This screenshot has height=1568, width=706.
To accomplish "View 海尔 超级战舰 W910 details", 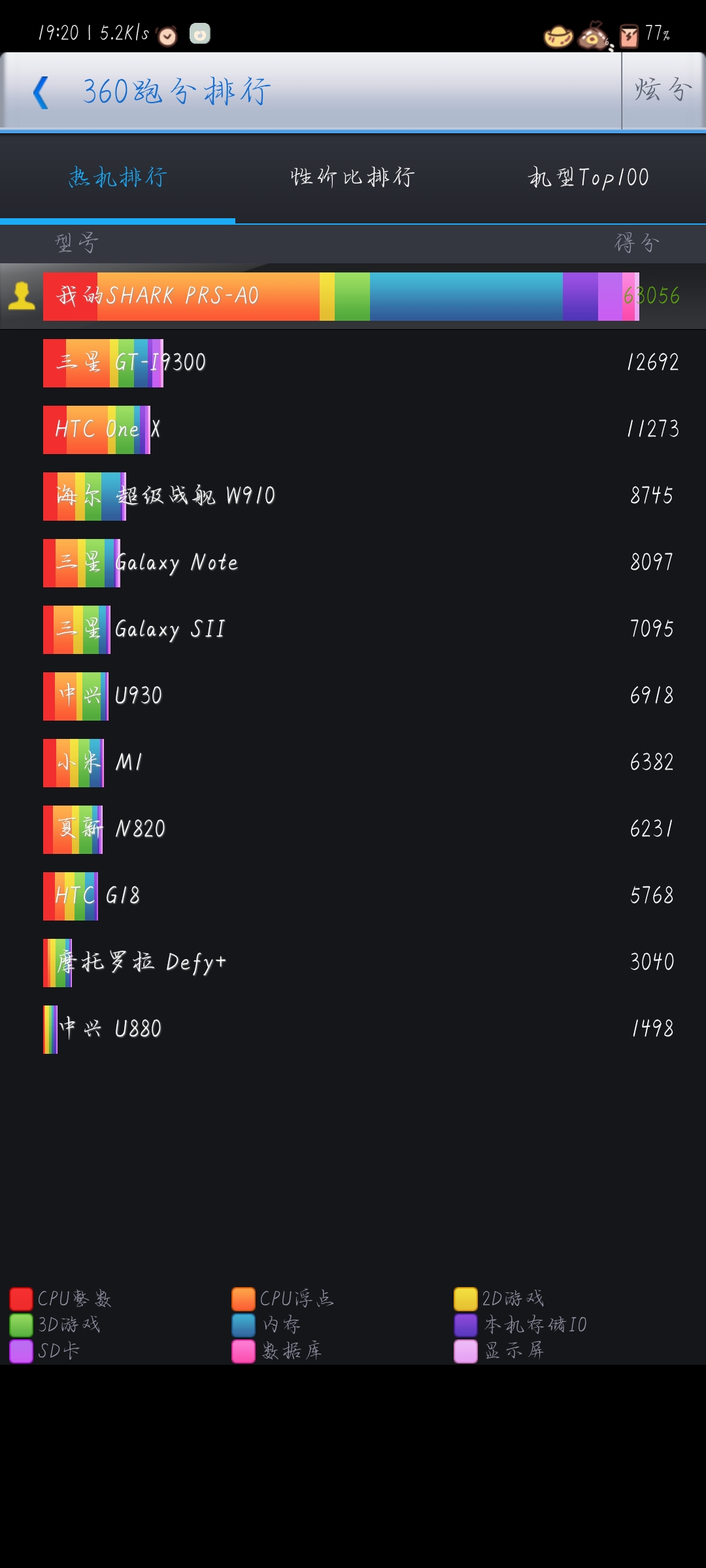I will [x=353, y=497].
